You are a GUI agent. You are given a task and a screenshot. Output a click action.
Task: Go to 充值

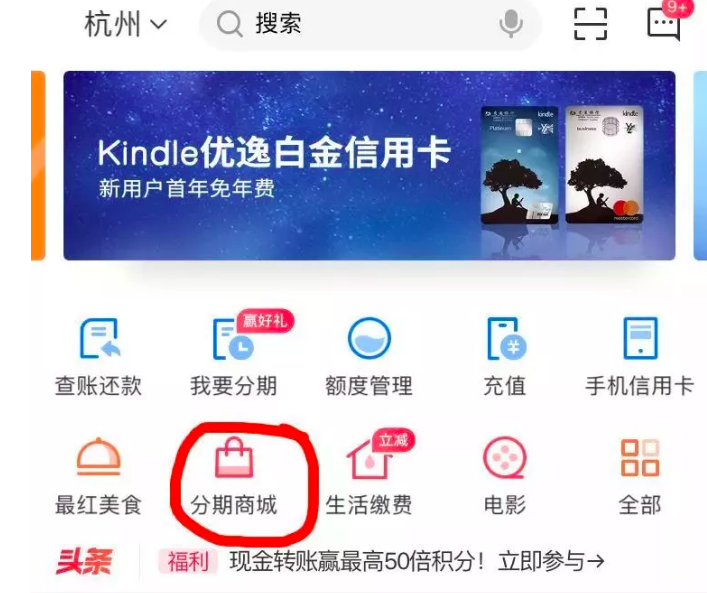tap(504, 353)
